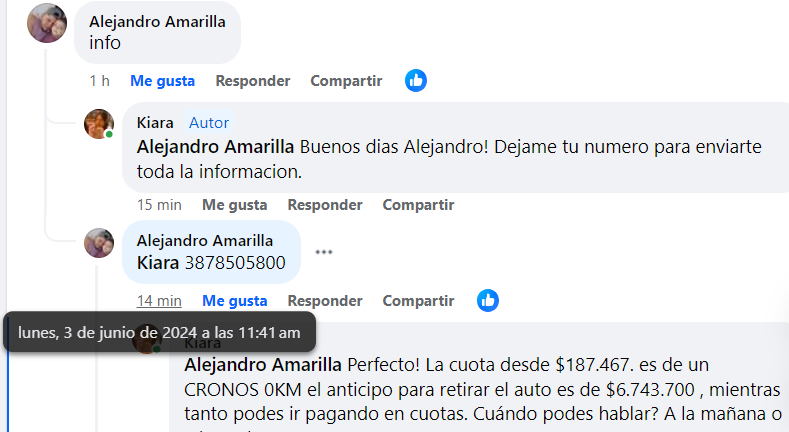Like Alejandro's 'info' comment
Viewport: 789px width, 432px height.
click(162, 81)
